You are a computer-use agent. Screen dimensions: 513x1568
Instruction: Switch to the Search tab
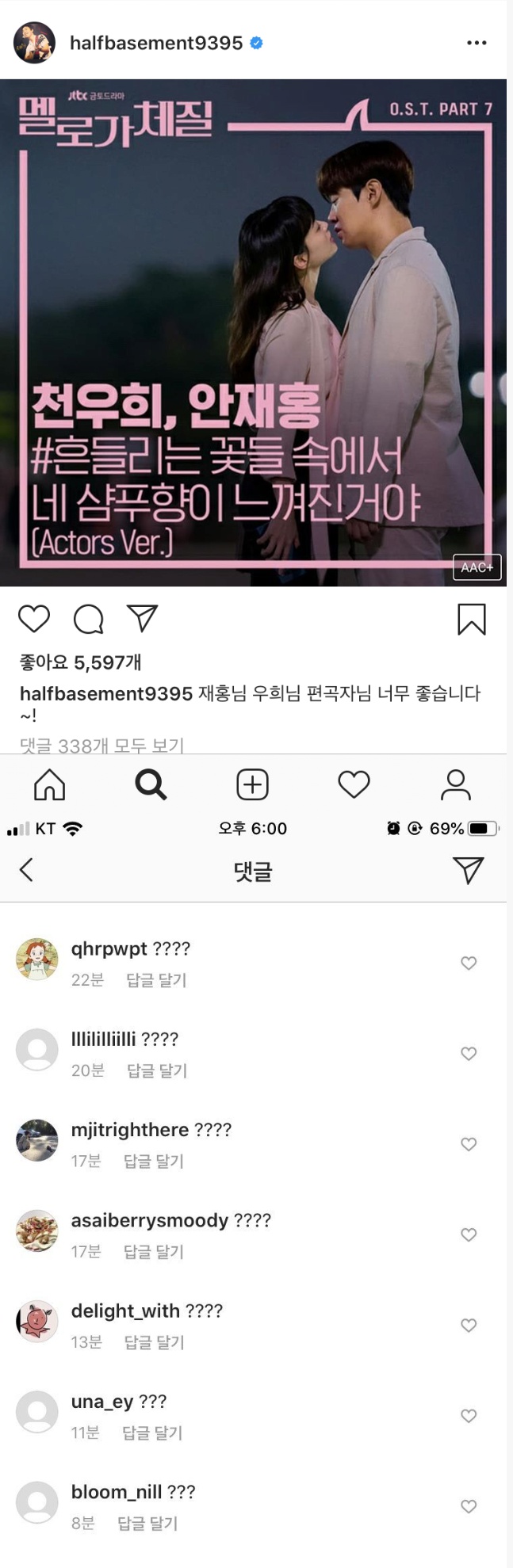tap(151, 784)
